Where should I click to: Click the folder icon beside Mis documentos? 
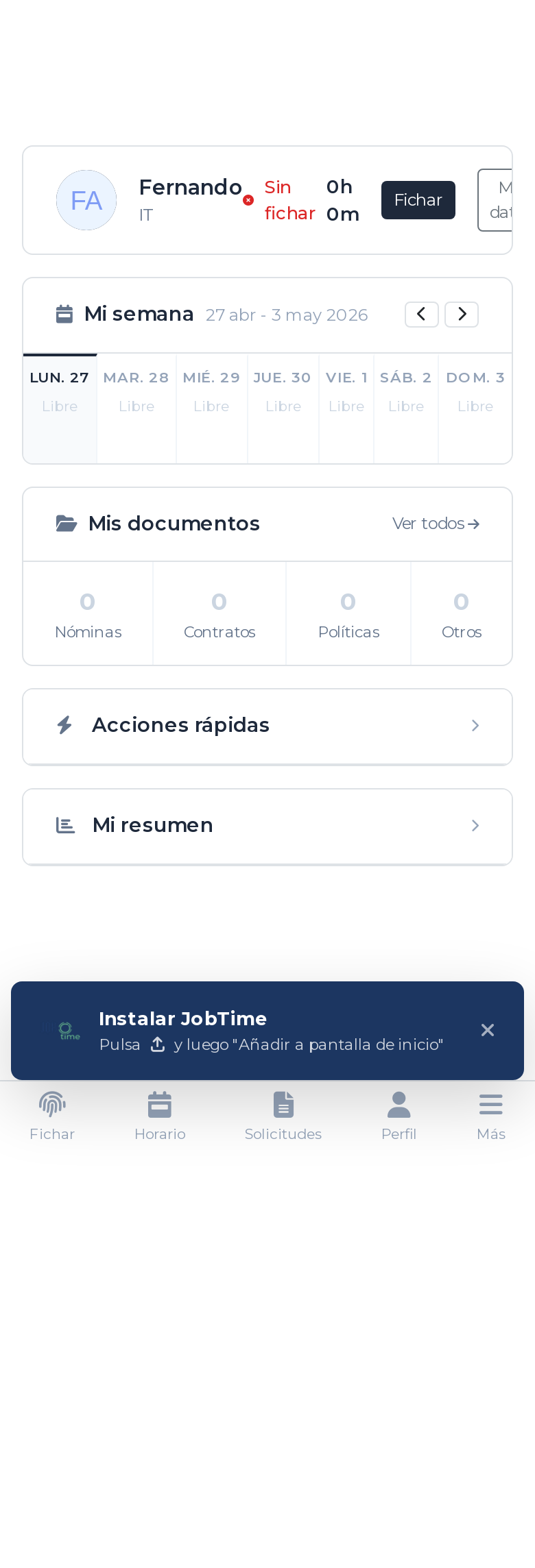(66, 523)
